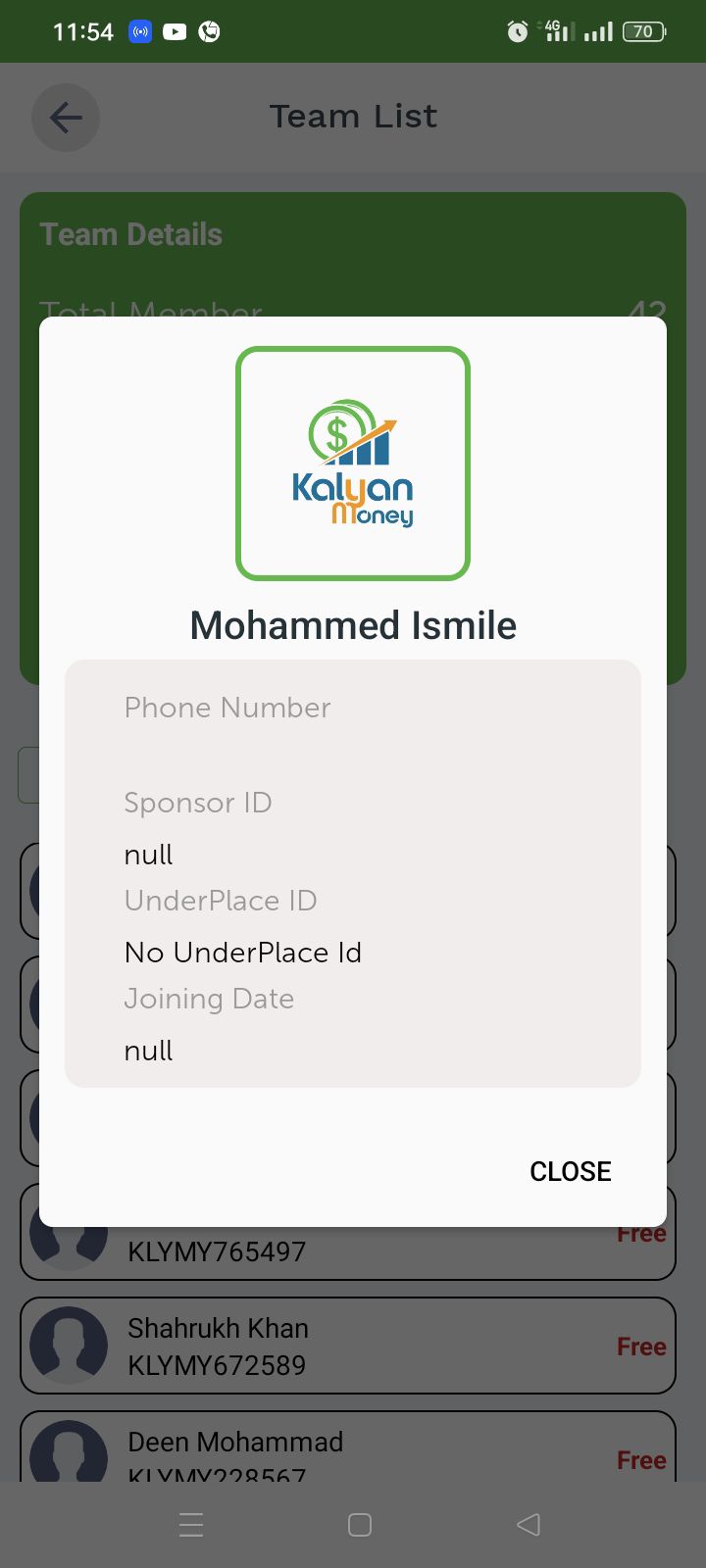Screen dimensions: 706x1568
Task: Go back using the system navigation back button
Action: [529, 1524]
